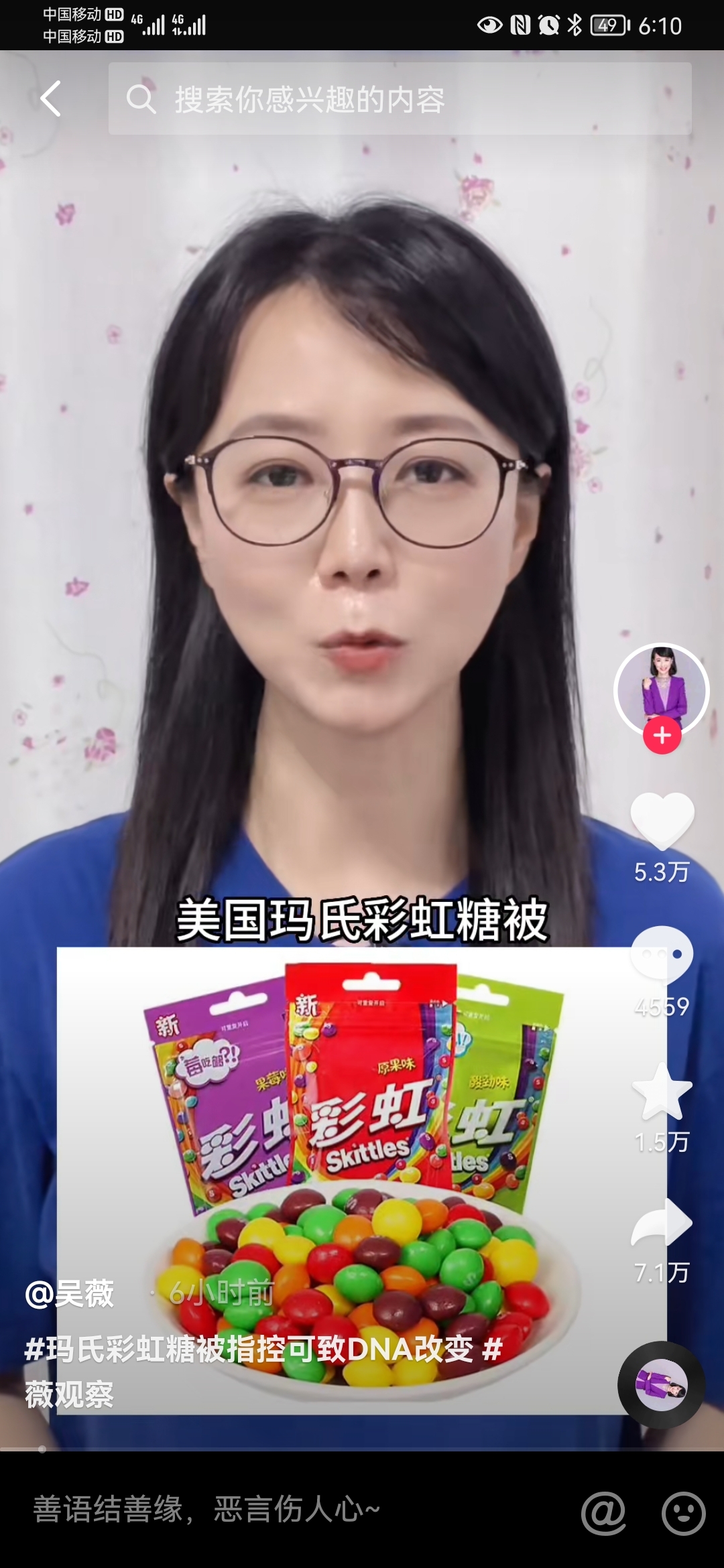Mention someone with the @ icon
The height and width of the screenshot is (1568, 724).
tap(603, 1512)
